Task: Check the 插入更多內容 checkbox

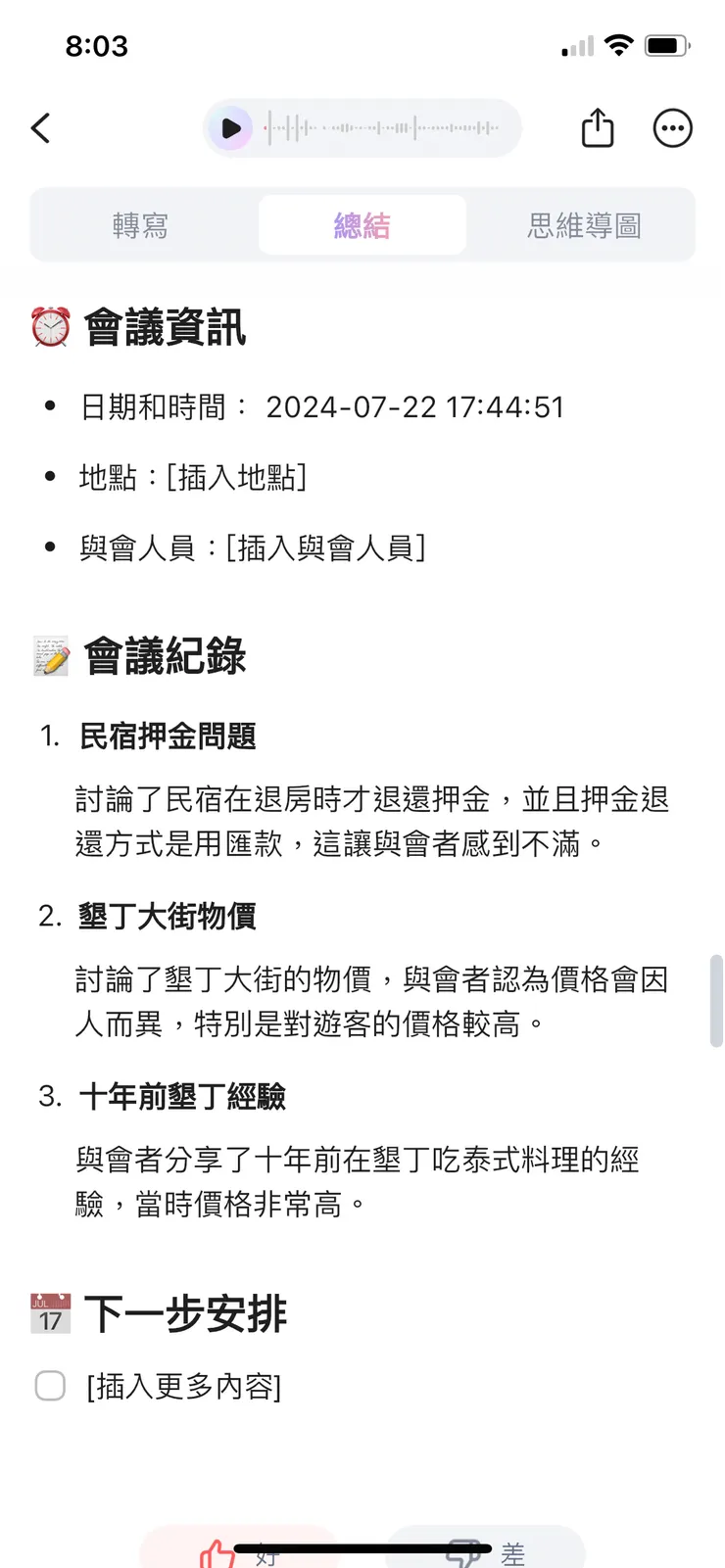Action: (49, 1386)
